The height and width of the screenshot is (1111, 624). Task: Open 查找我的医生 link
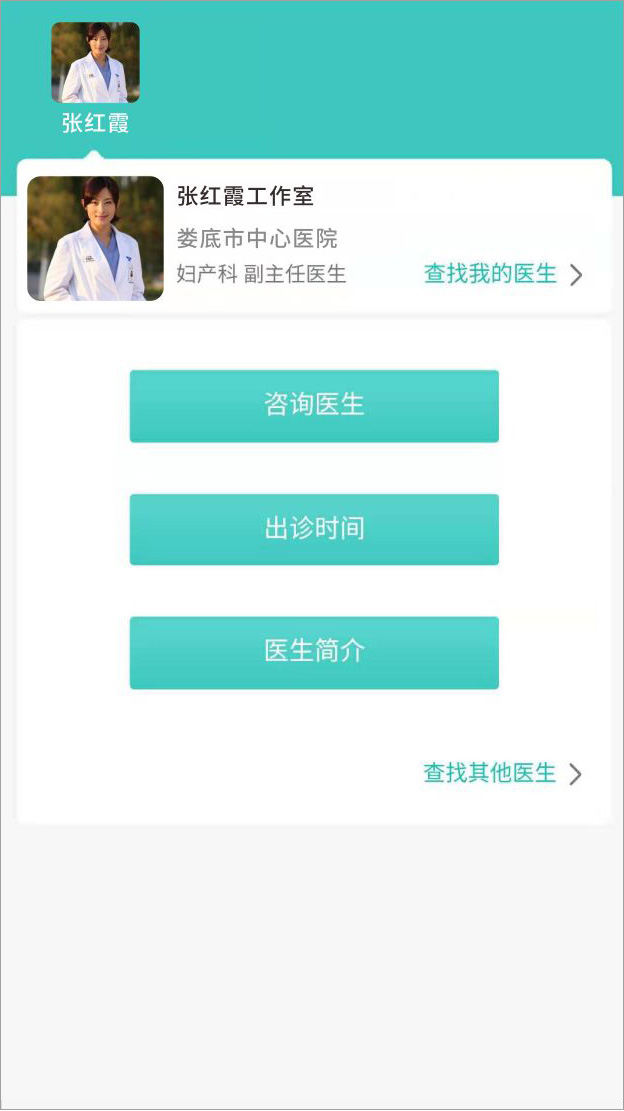coord(503,274)
